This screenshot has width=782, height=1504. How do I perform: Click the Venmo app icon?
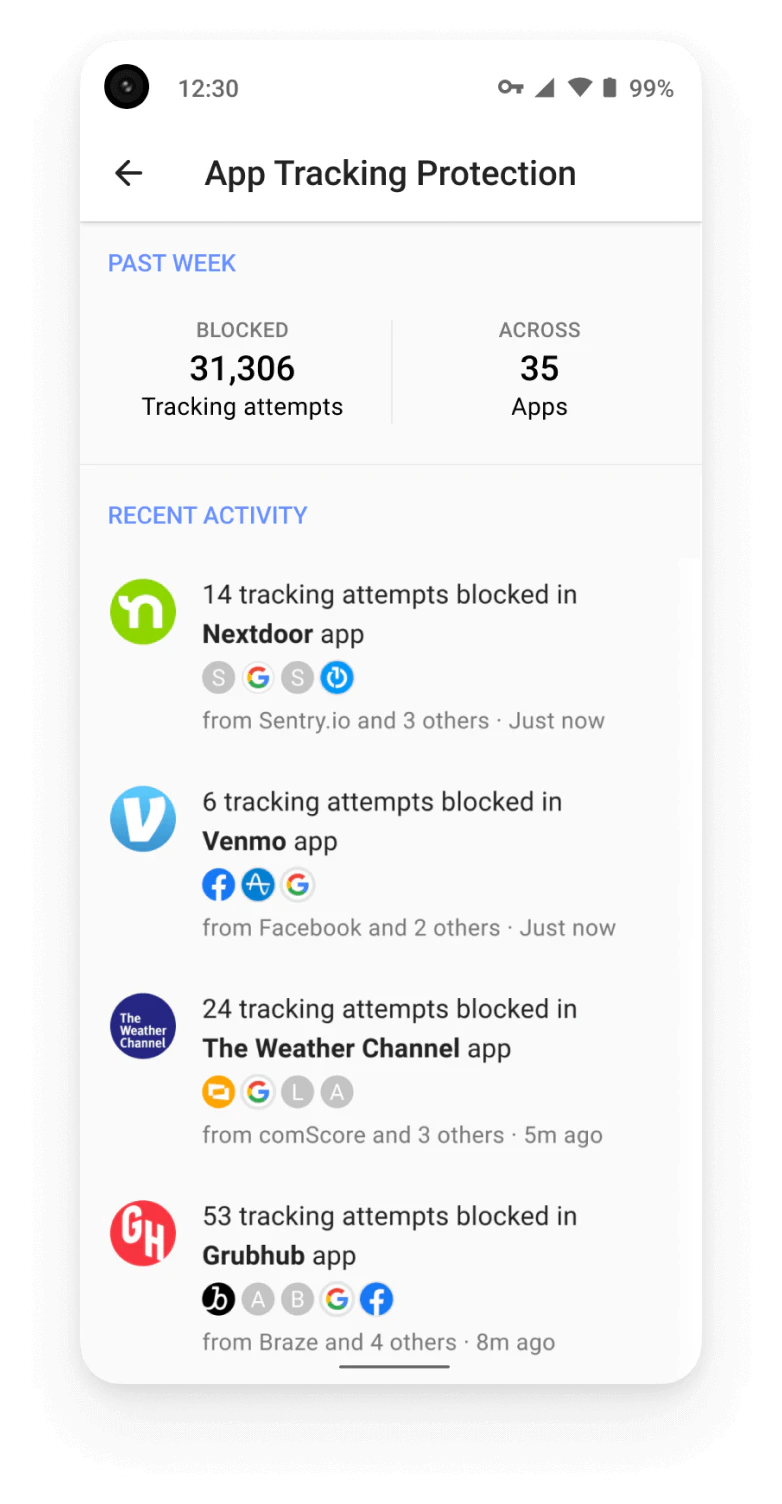143,819
